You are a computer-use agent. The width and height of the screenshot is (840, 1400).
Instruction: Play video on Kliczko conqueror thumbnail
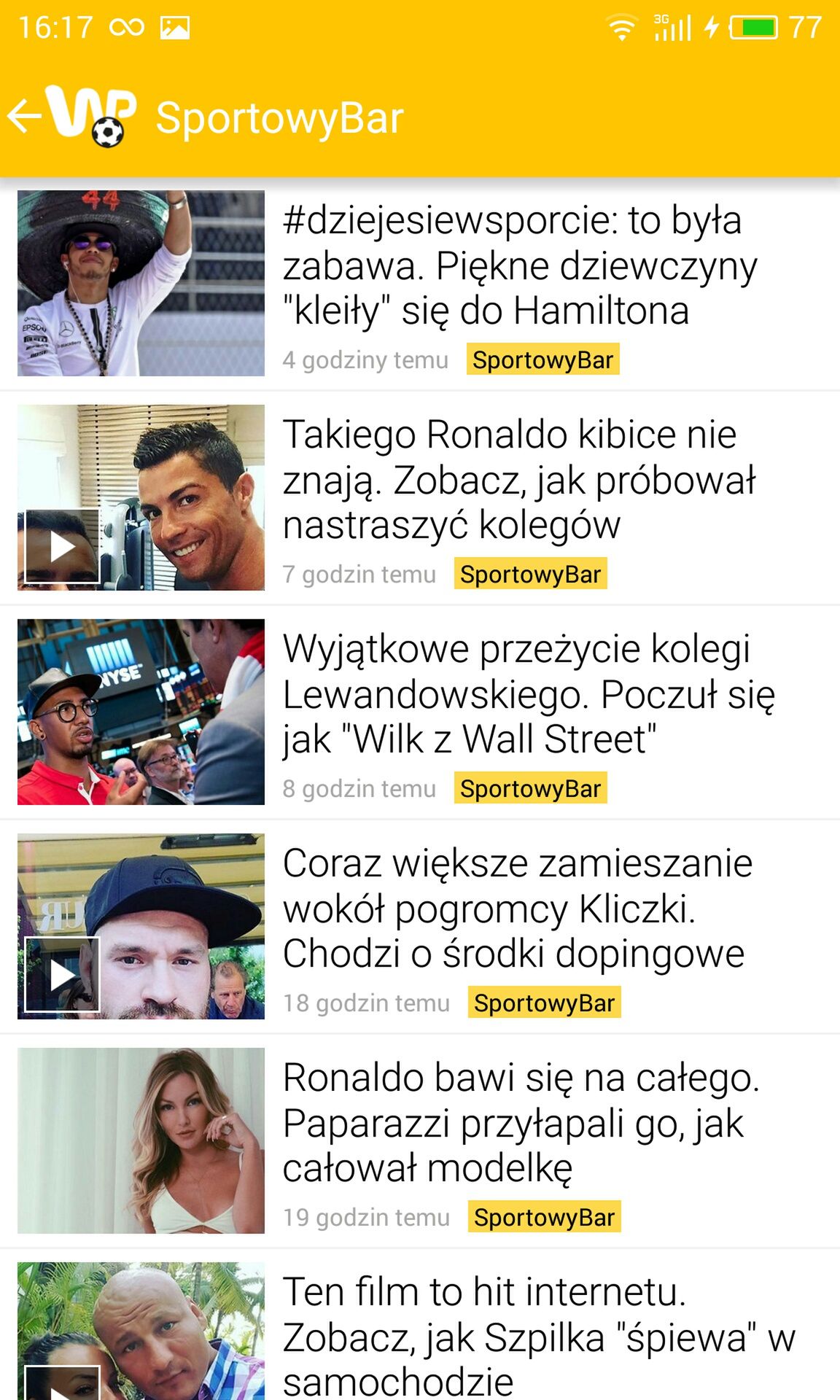62,975
